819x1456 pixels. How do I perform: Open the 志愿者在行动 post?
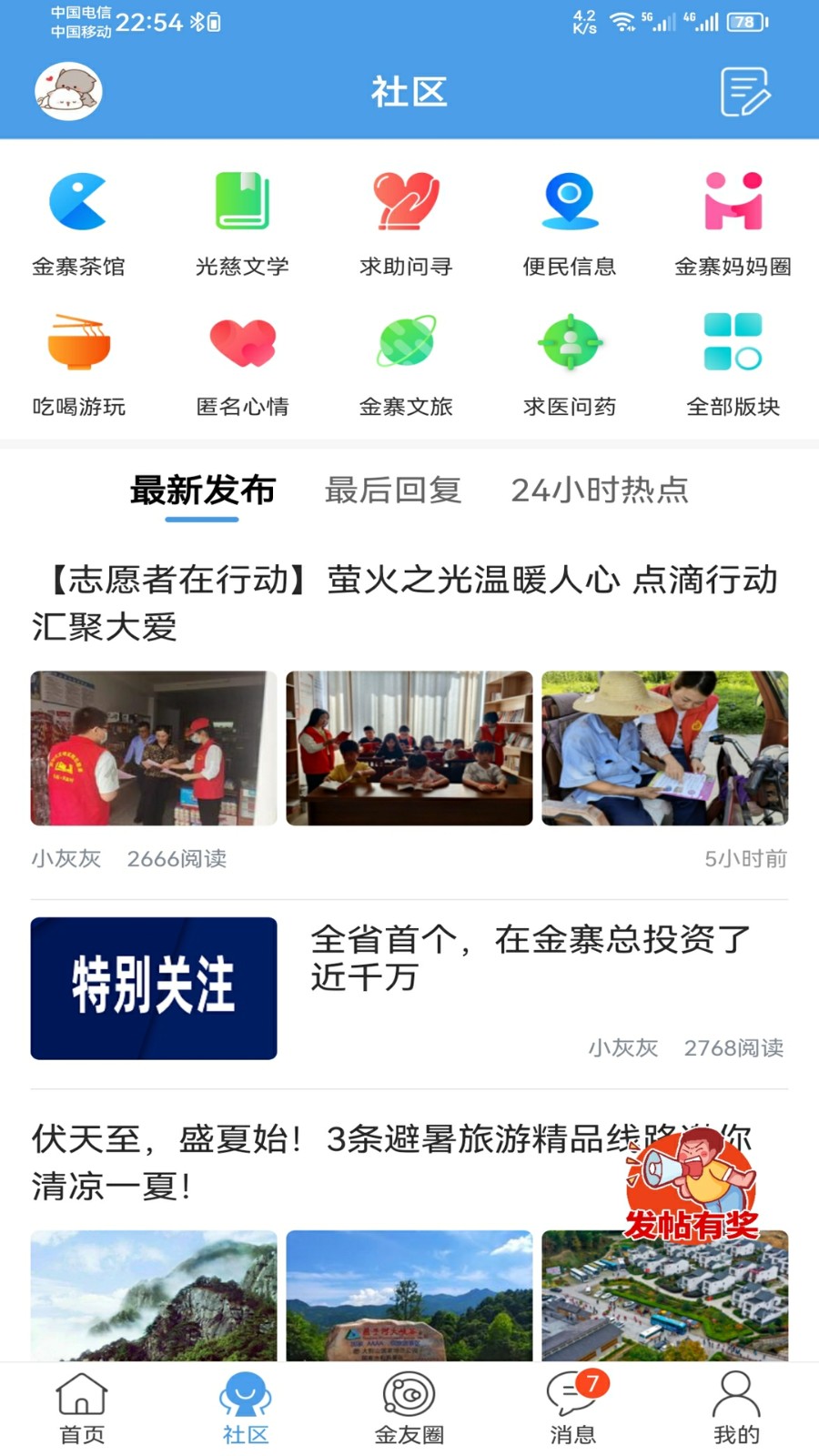[405, 602]
